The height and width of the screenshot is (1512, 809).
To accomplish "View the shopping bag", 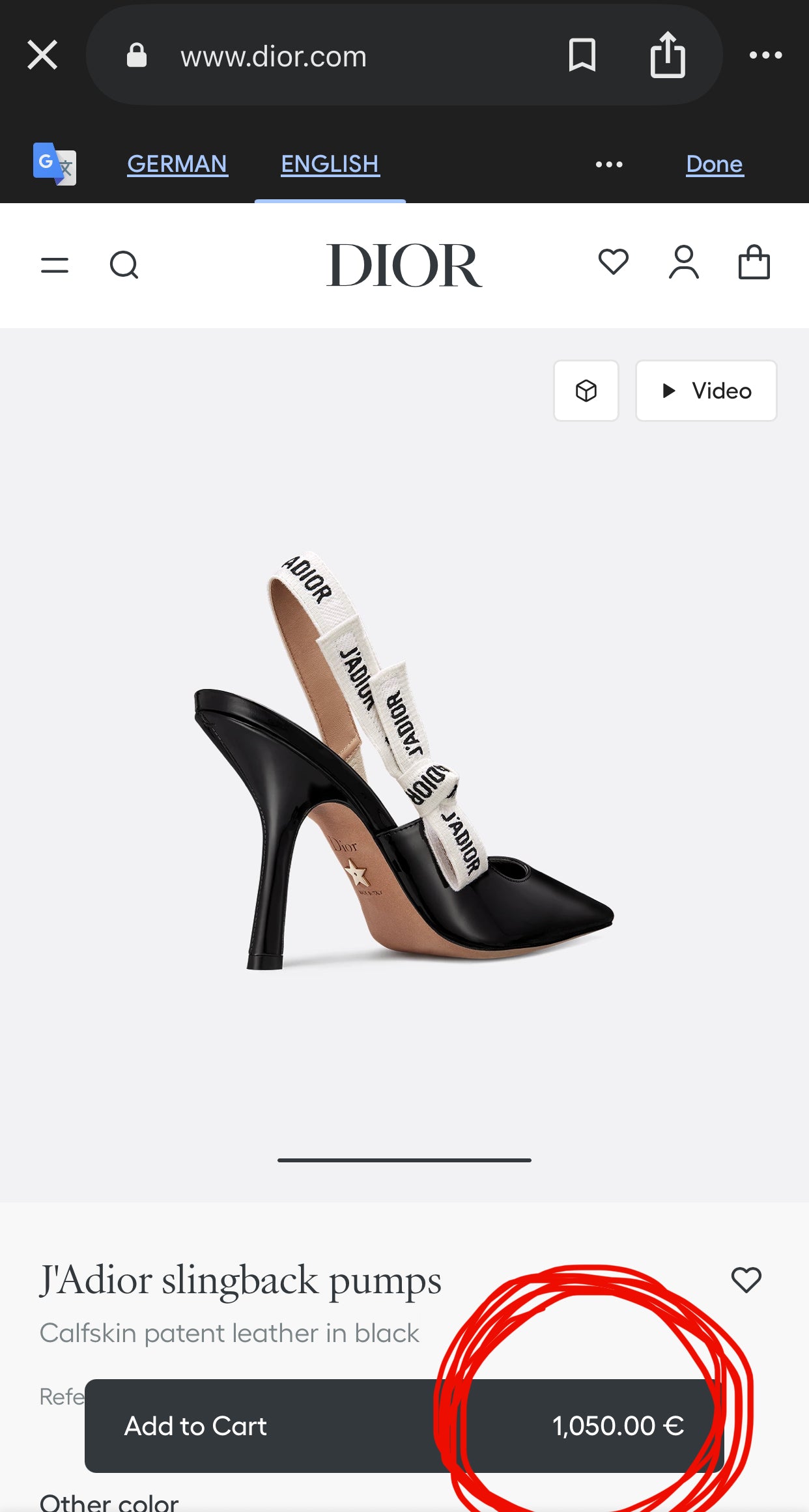I will pyautogui.click(x=754, y=262).
